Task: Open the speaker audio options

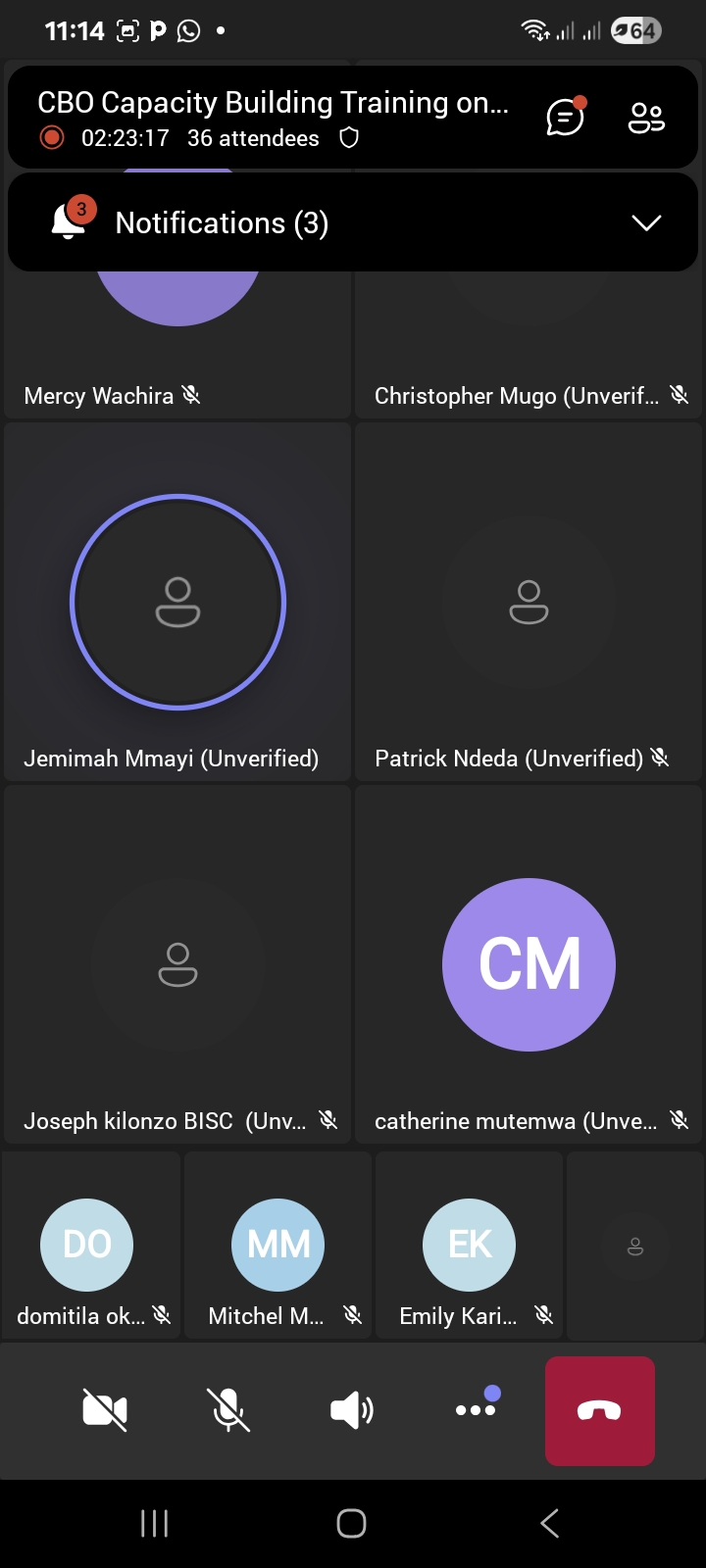Action: point(352,1410)
